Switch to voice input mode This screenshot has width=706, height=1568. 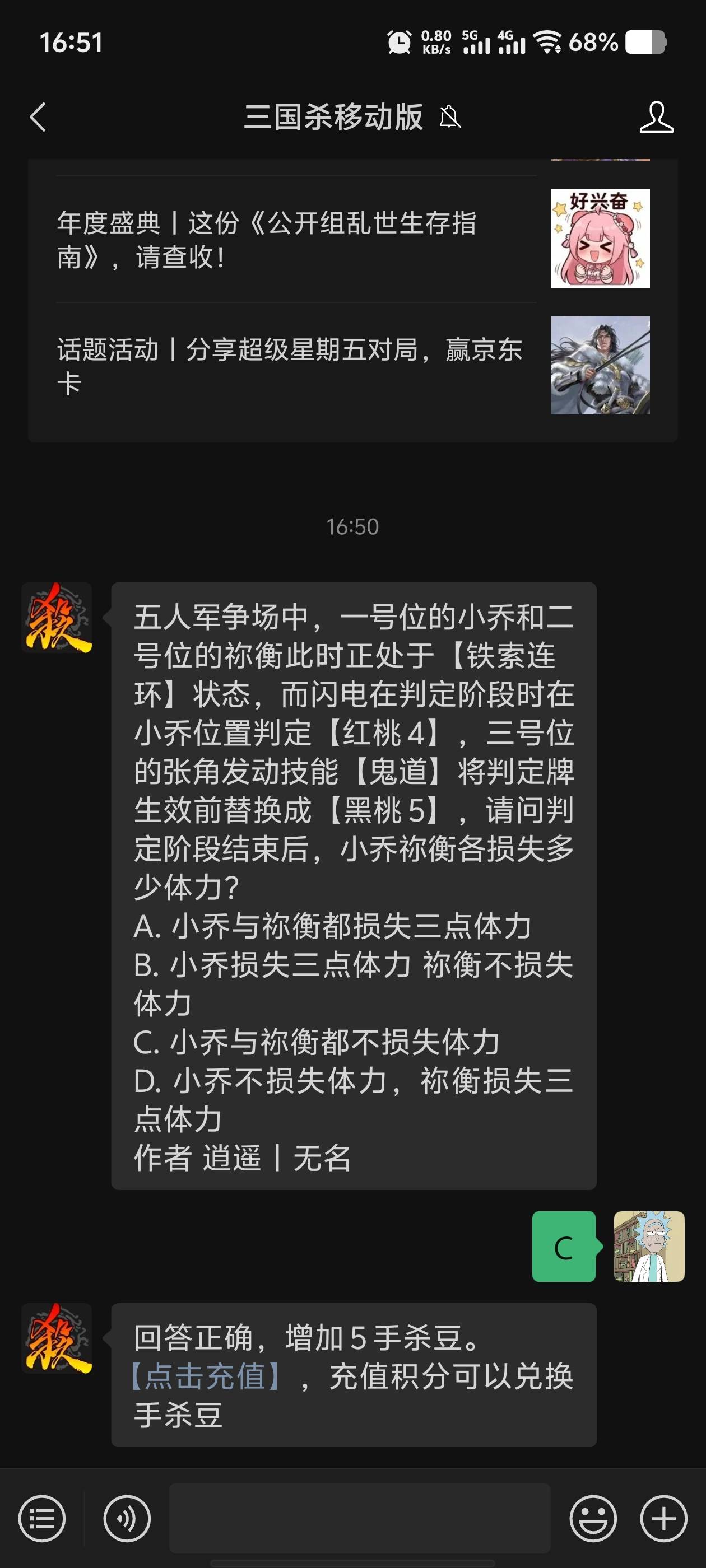(127, 1519)
